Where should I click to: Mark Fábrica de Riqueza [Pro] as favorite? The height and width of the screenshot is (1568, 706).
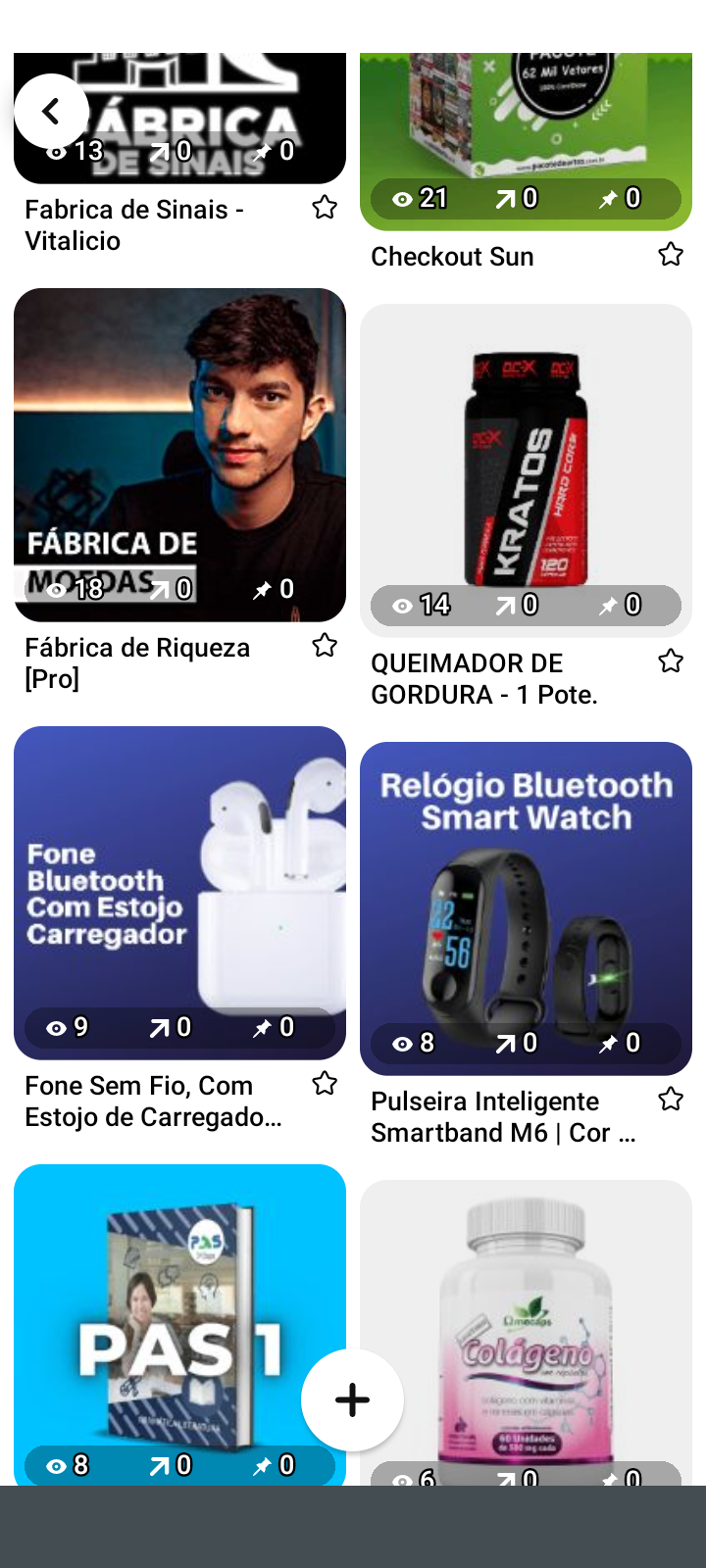pos(325,646)
